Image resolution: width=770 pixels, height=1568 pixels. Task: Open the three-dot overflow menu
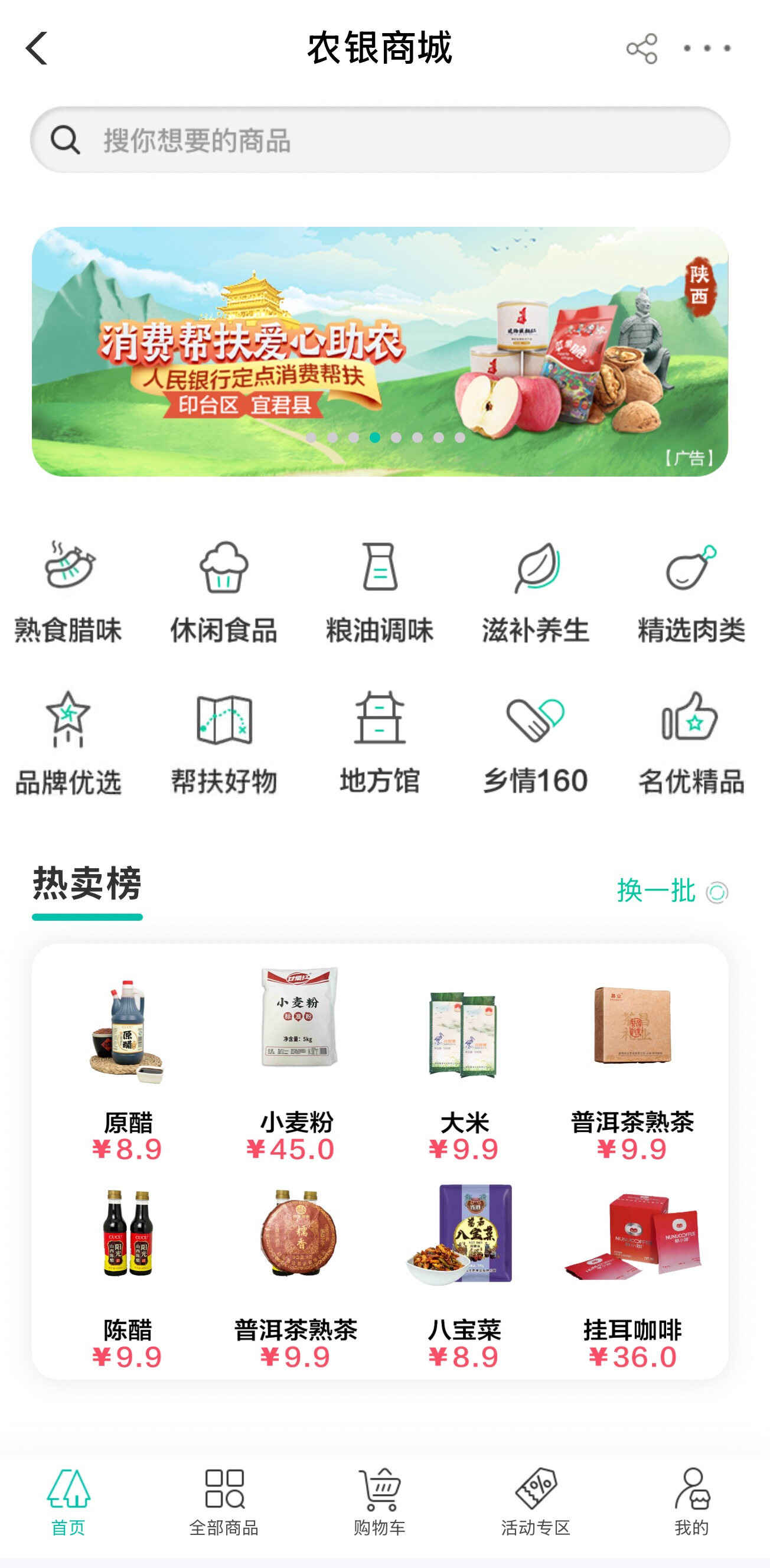pos(707,48)
